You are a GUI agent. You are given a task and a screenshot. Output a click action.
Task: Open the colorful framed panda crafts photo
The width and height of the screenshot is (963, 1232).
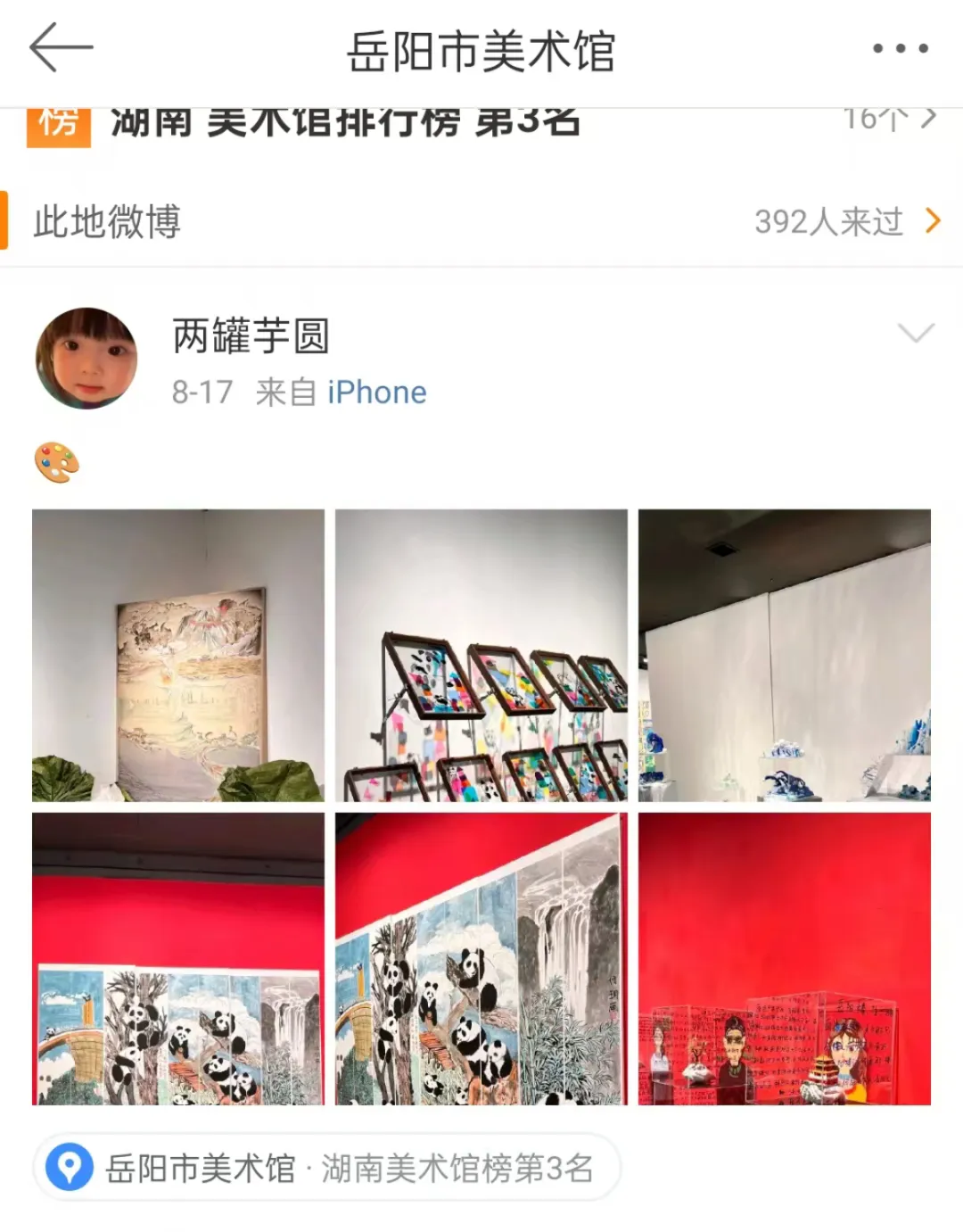coord(481,655)
